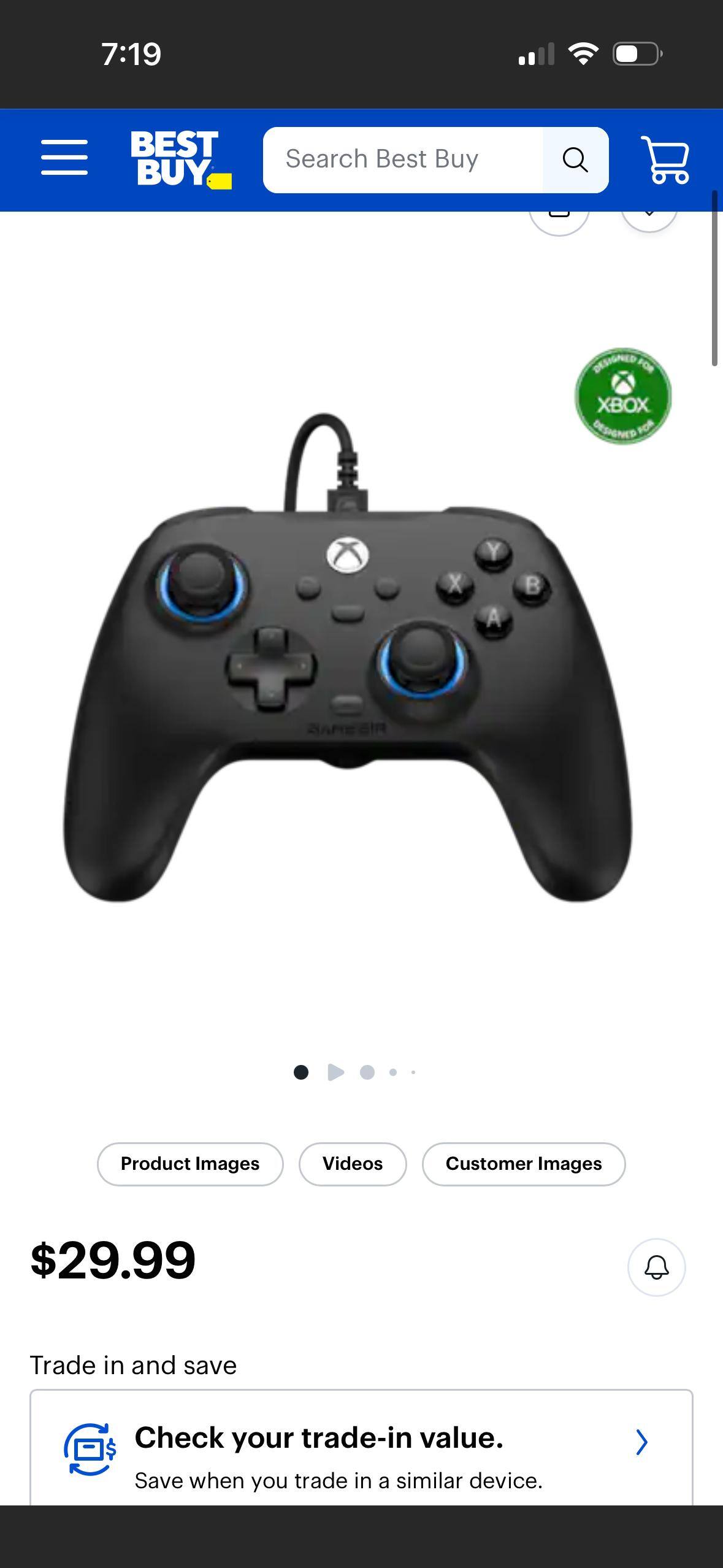Select the Product Images chip

[x=190, y=1164]
